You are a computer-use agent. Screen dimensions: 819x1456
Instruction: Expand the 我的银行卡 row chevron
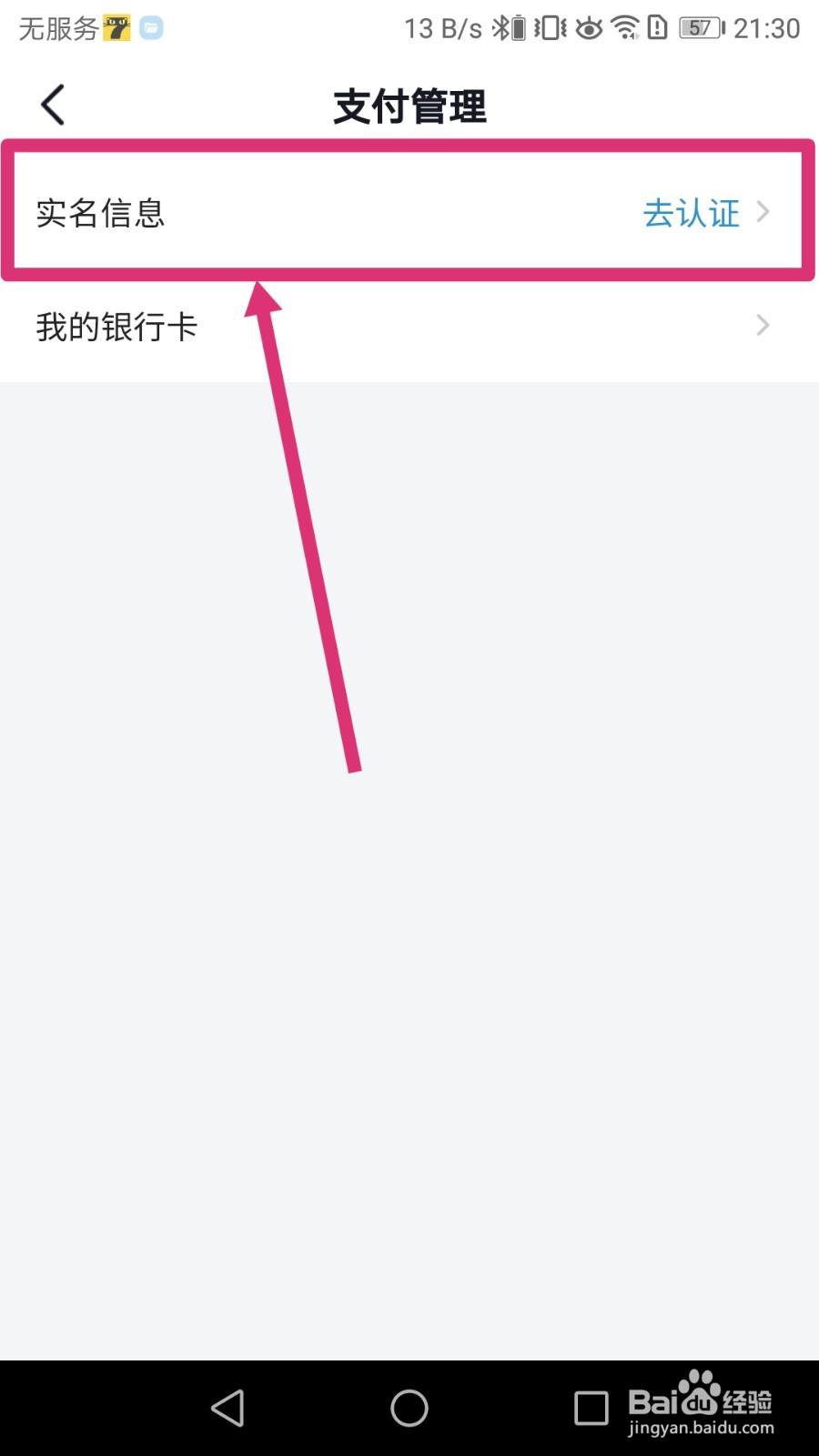point(763,325)
